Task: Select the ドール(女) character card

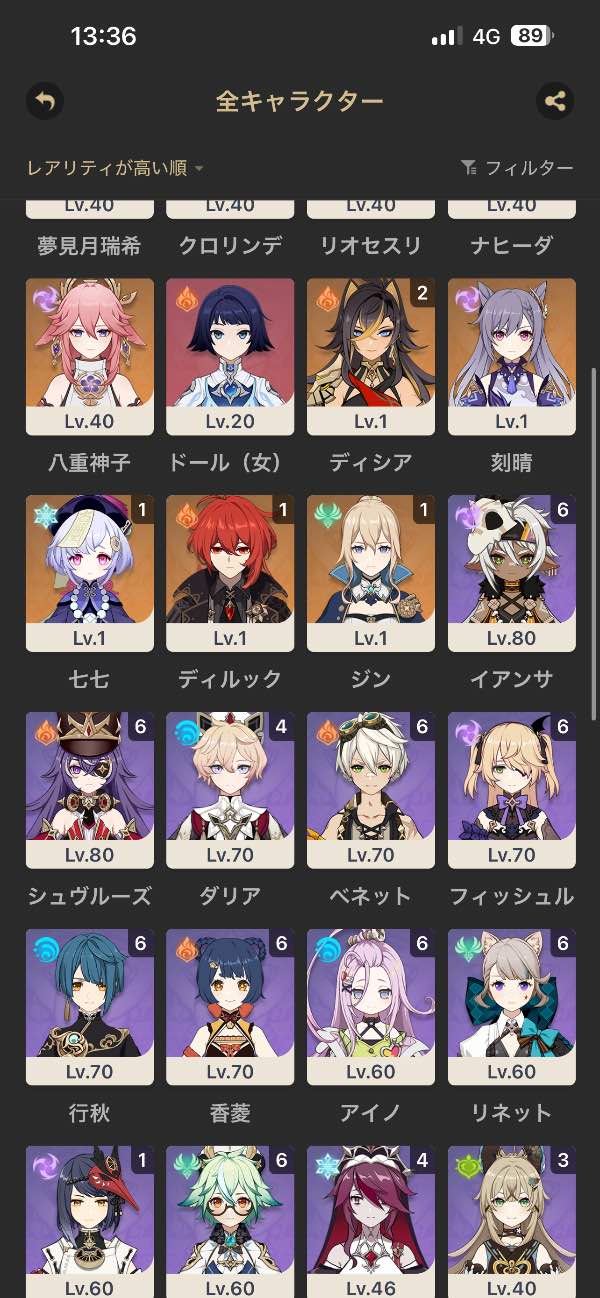Action: pos(230,357)
